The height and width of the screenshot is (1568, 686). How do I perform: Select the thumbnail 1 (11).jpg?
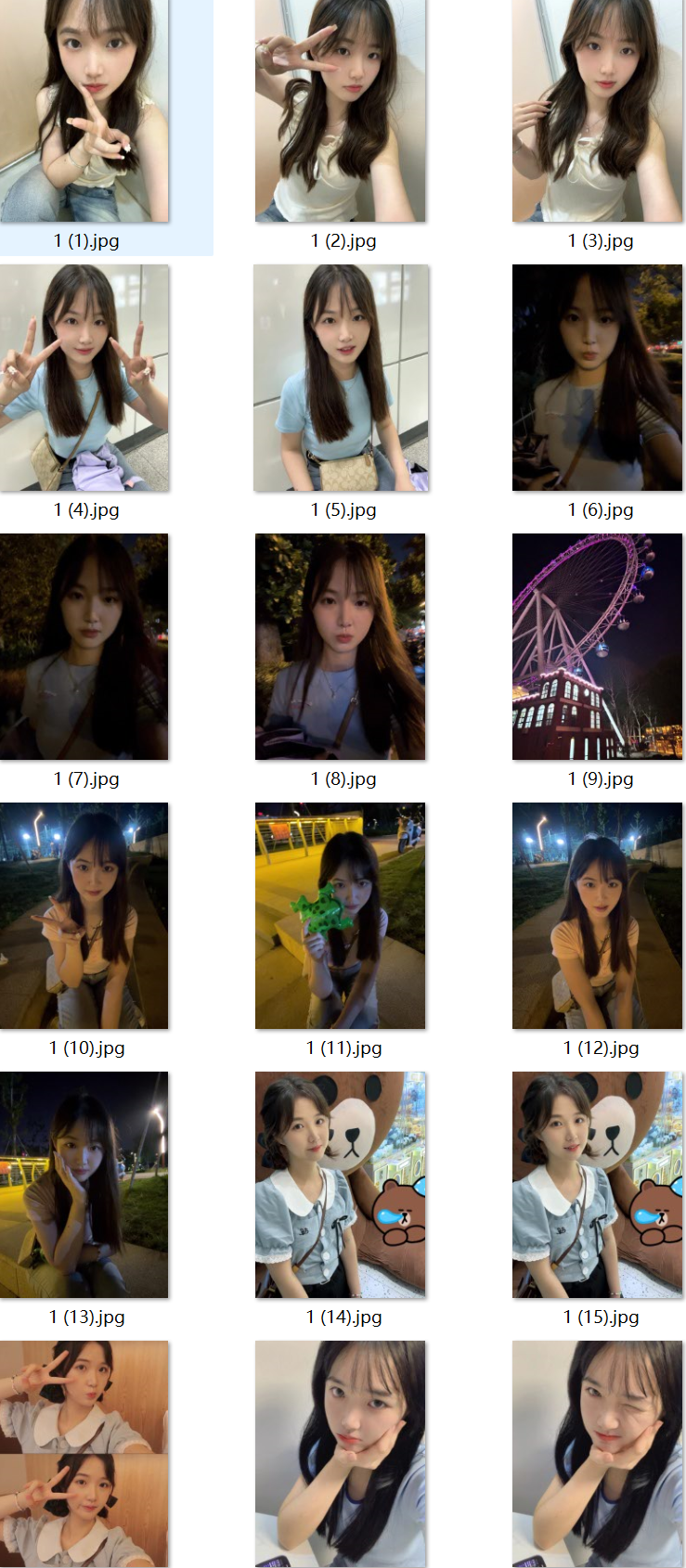(341, 916)
